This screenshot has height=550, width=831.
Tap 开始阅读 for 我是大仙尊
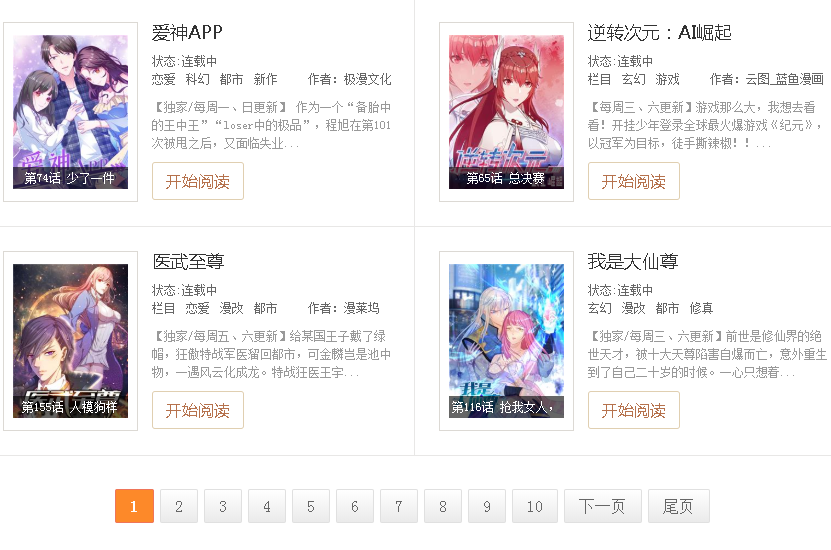633,411
